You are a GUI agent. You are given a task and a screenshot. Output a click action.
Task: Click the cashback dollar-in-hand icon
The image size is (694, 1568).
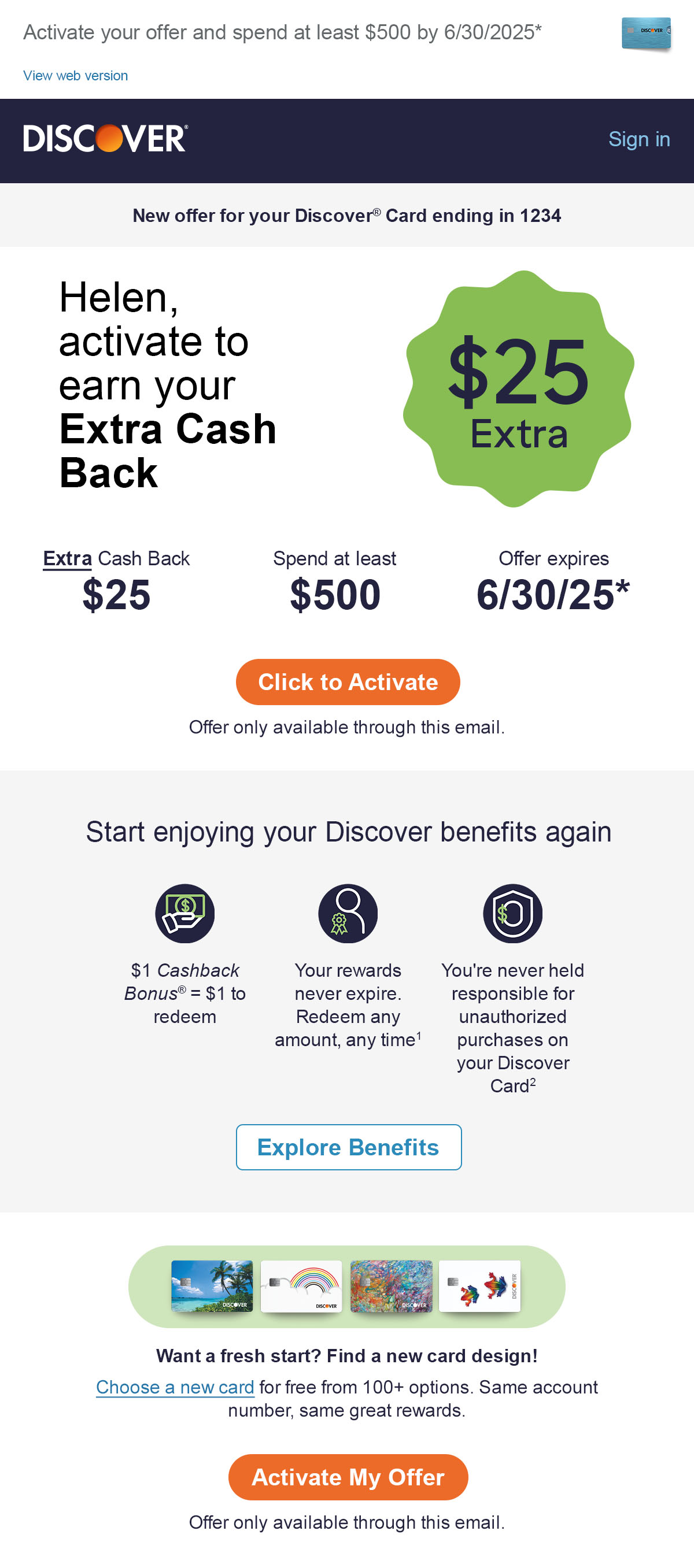(184, 913)
